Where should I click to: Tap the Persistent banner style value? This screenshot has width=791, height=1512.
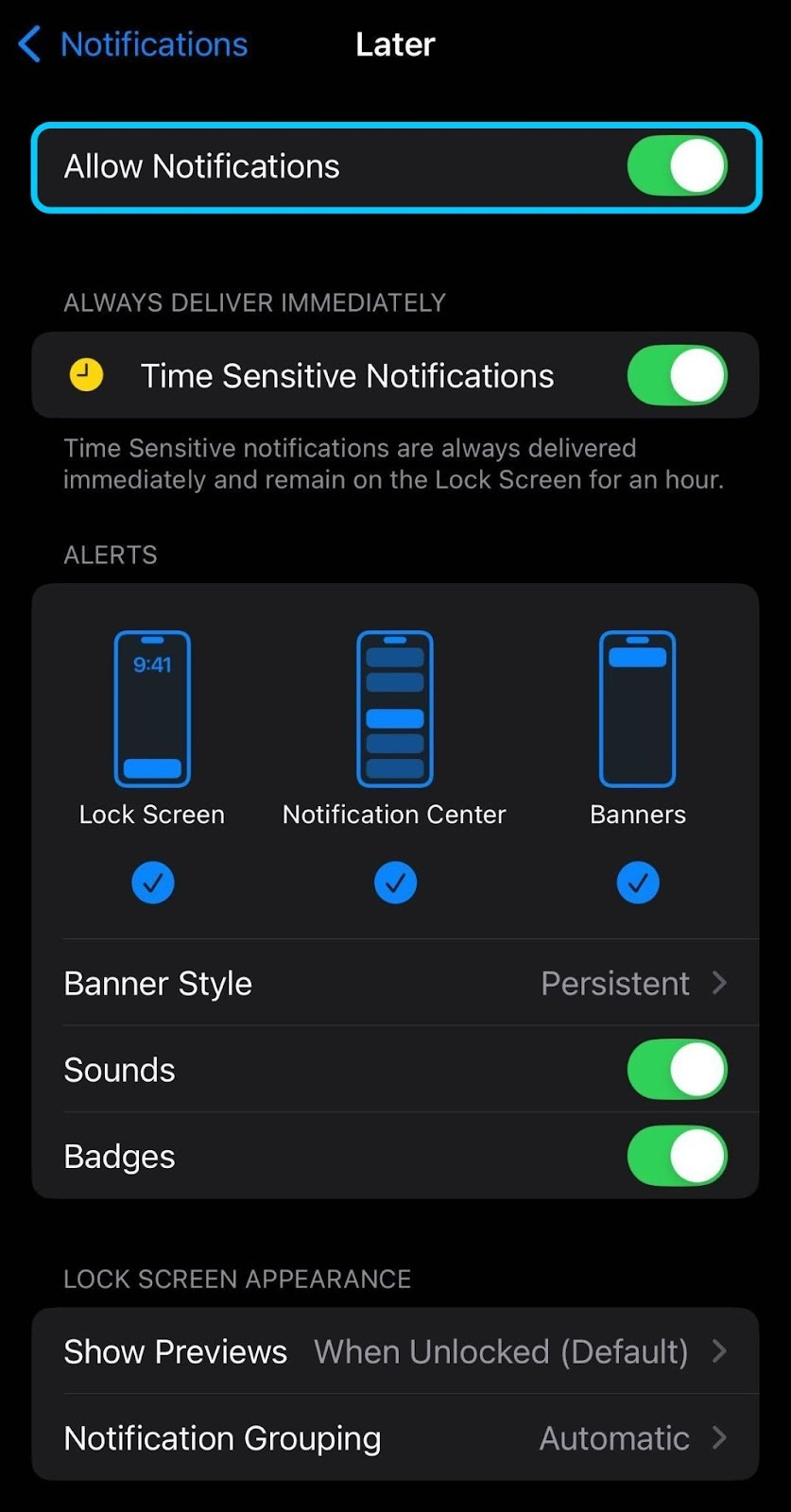tap(615, 983)
